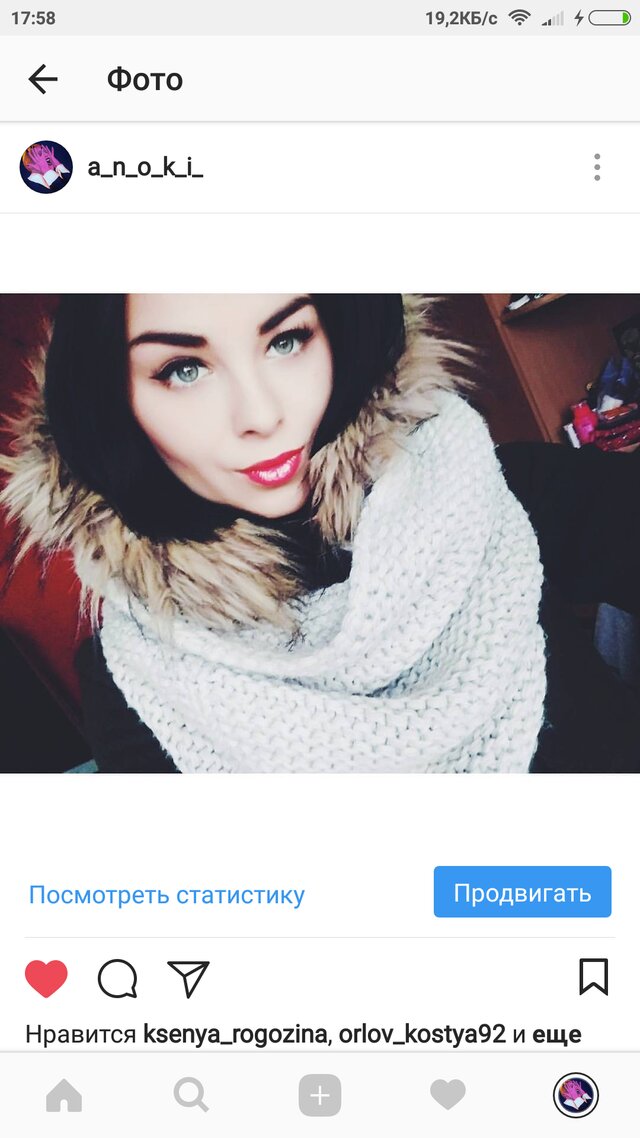Unlike the post with the heart icon
The height and width of the screenshot is (1138, 640).
click(46, 978)
